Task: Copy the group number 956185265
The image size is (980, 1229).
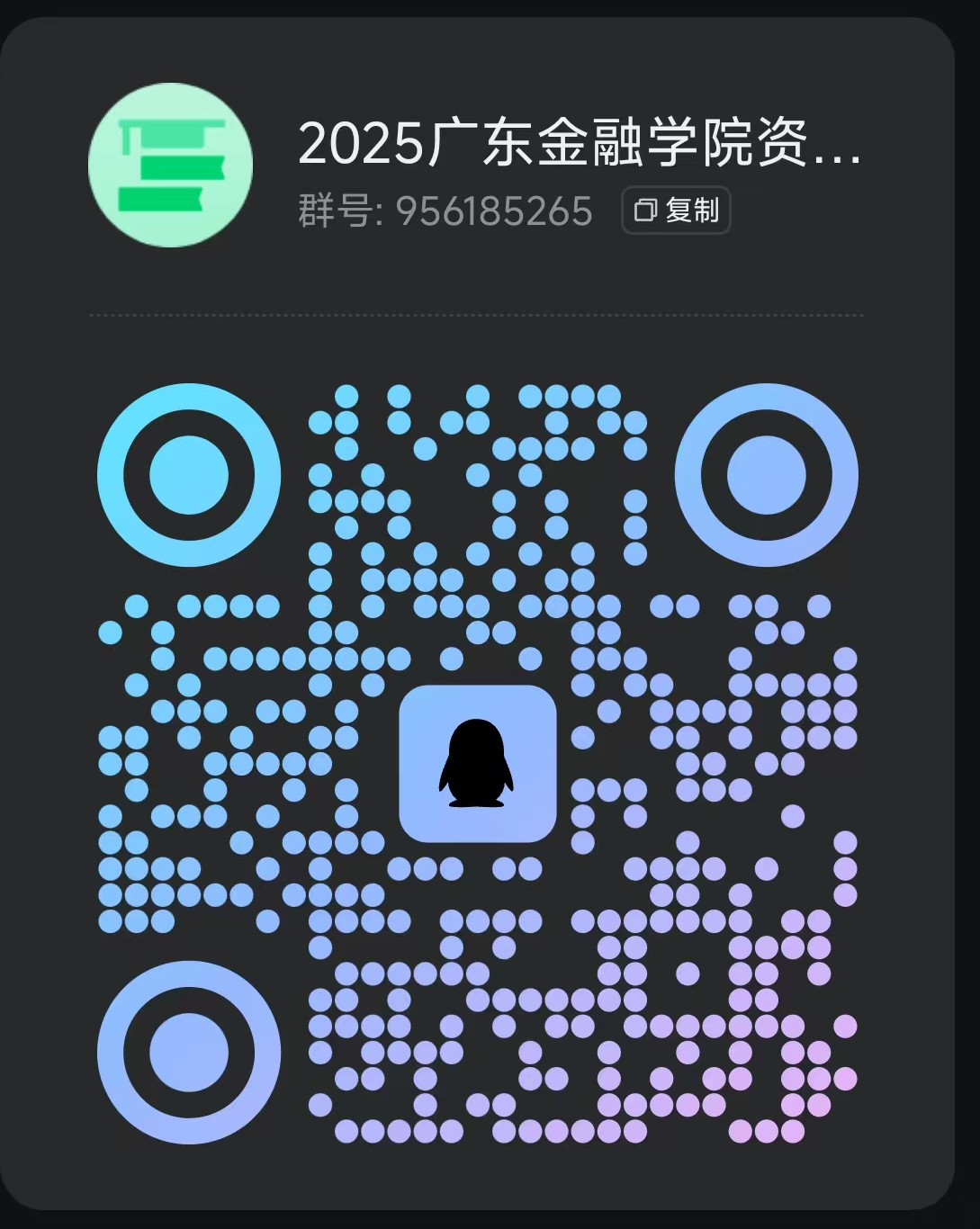Action: 676,211
